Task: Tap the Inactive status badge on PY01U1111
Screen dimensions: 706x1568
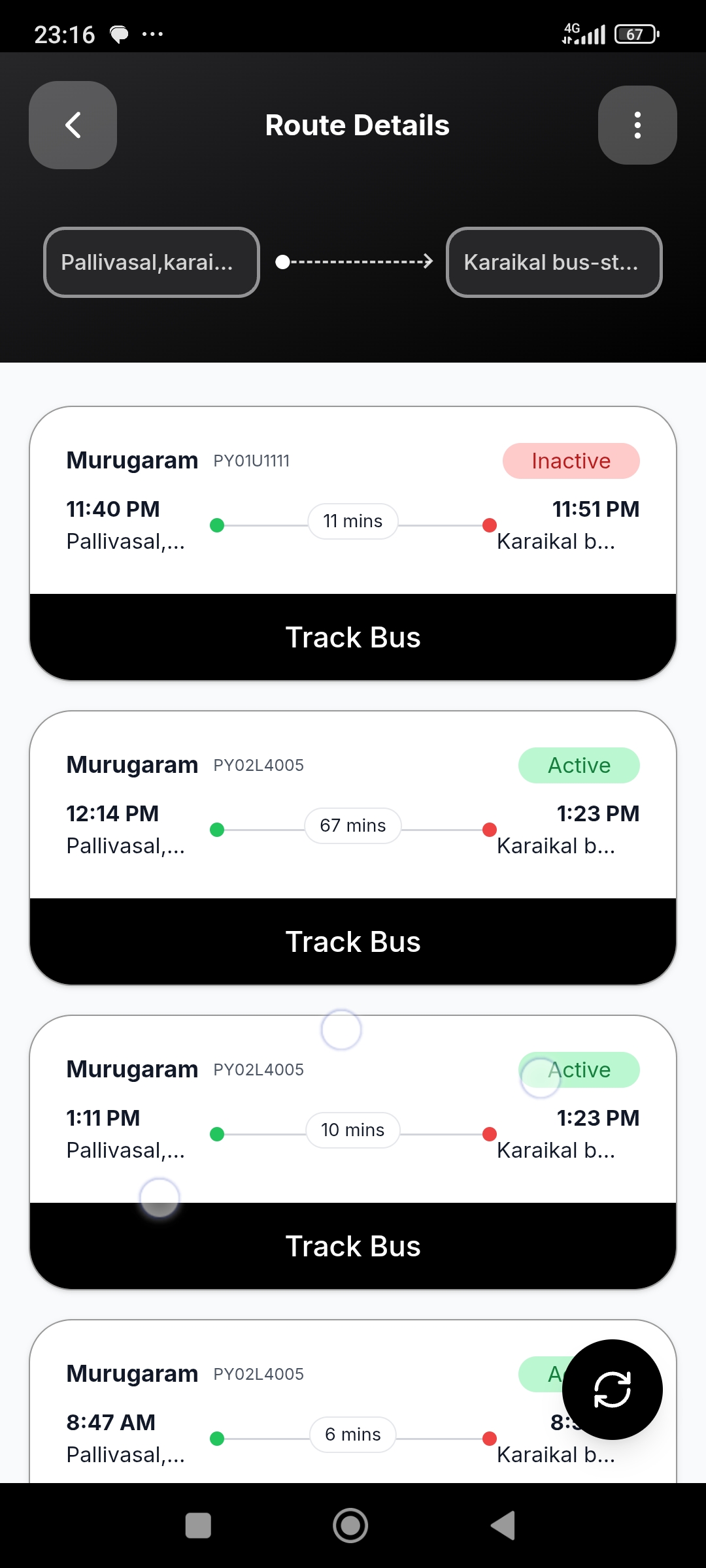Action: [571, 460]
